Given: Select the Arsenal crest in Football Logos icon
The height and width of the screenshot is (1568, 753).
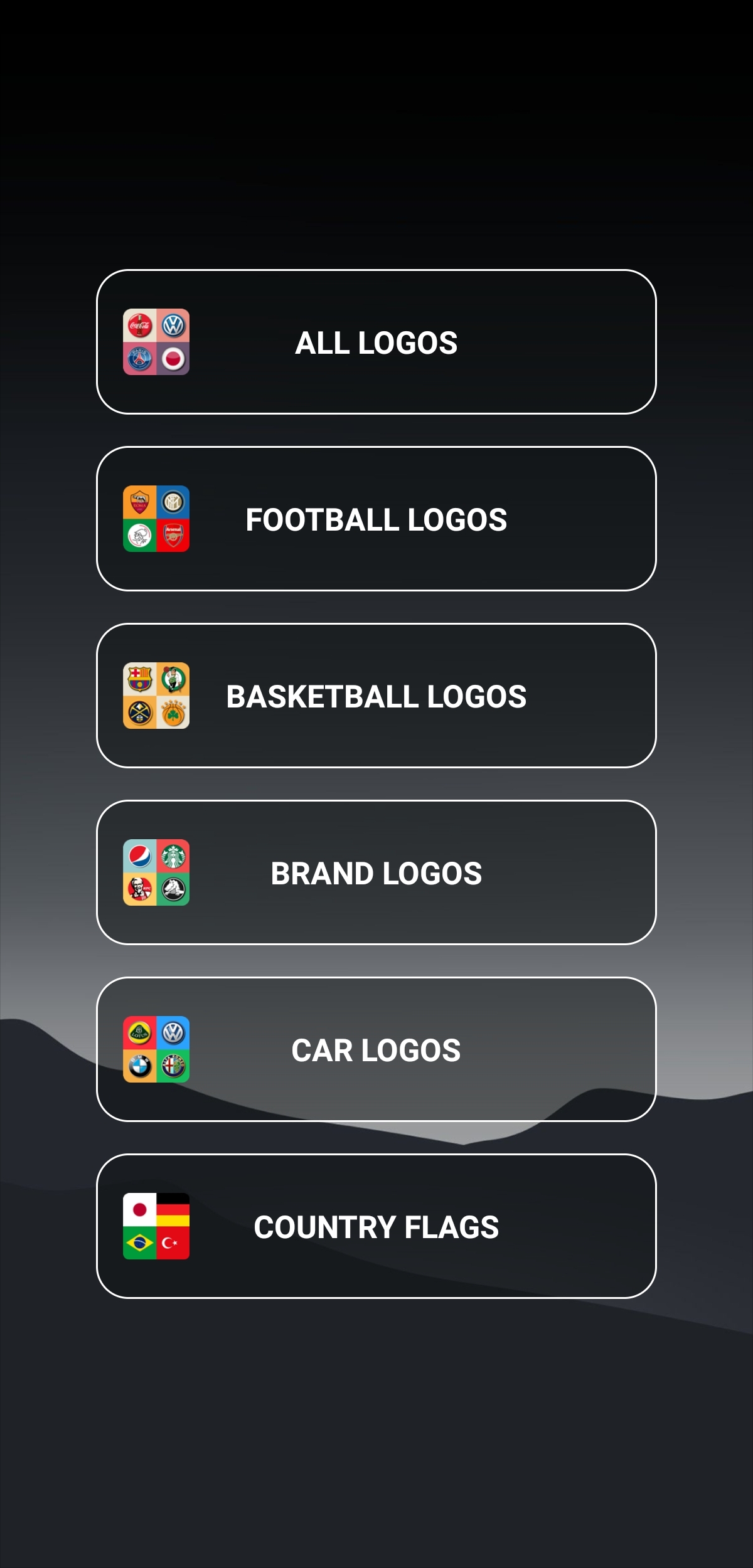Looking at the screenshot, I should coord(174,536).
